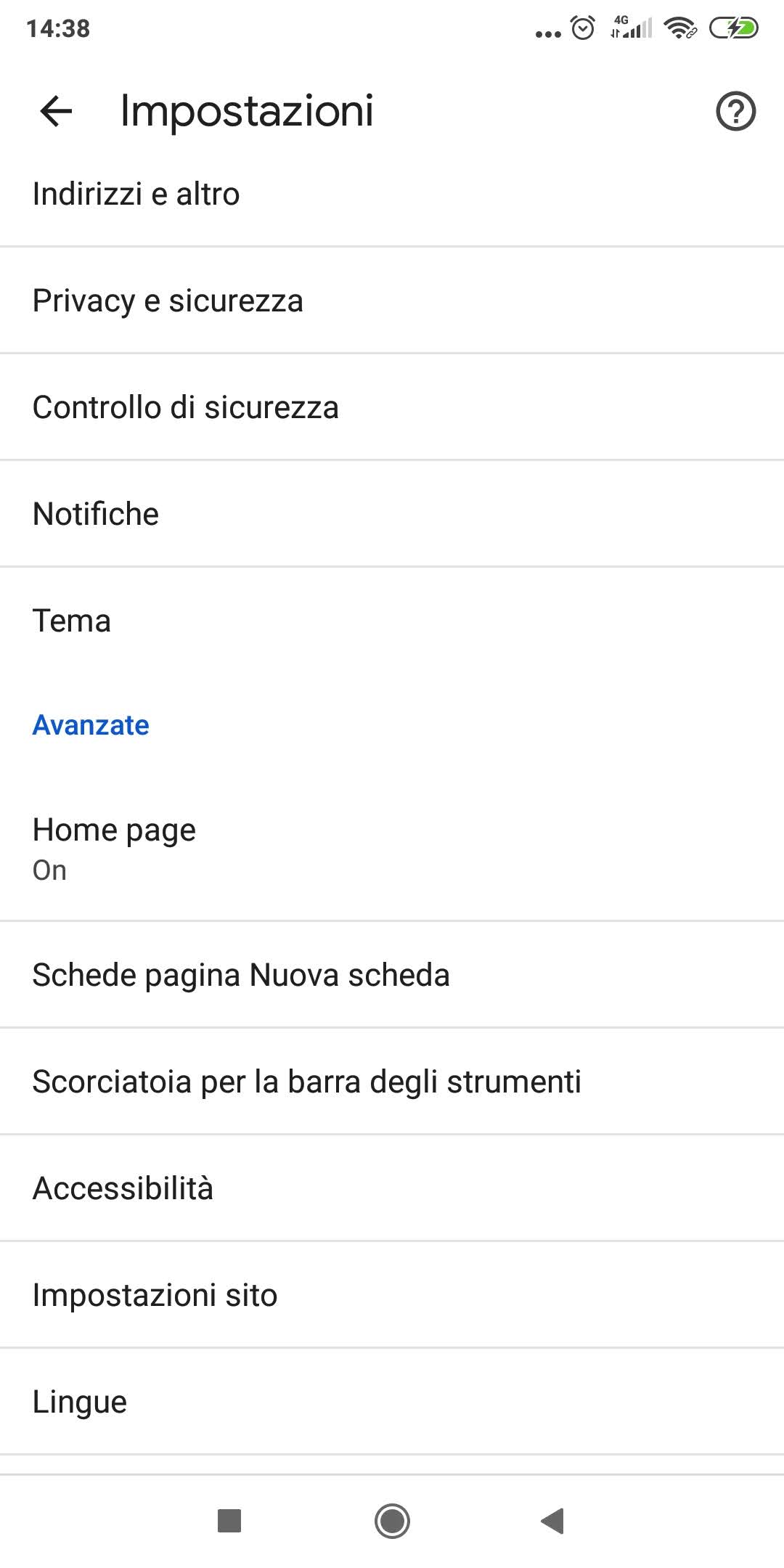
Task: Open recent apps from navigation bar
Action: pyautogui.click(x=229, y=1521)
